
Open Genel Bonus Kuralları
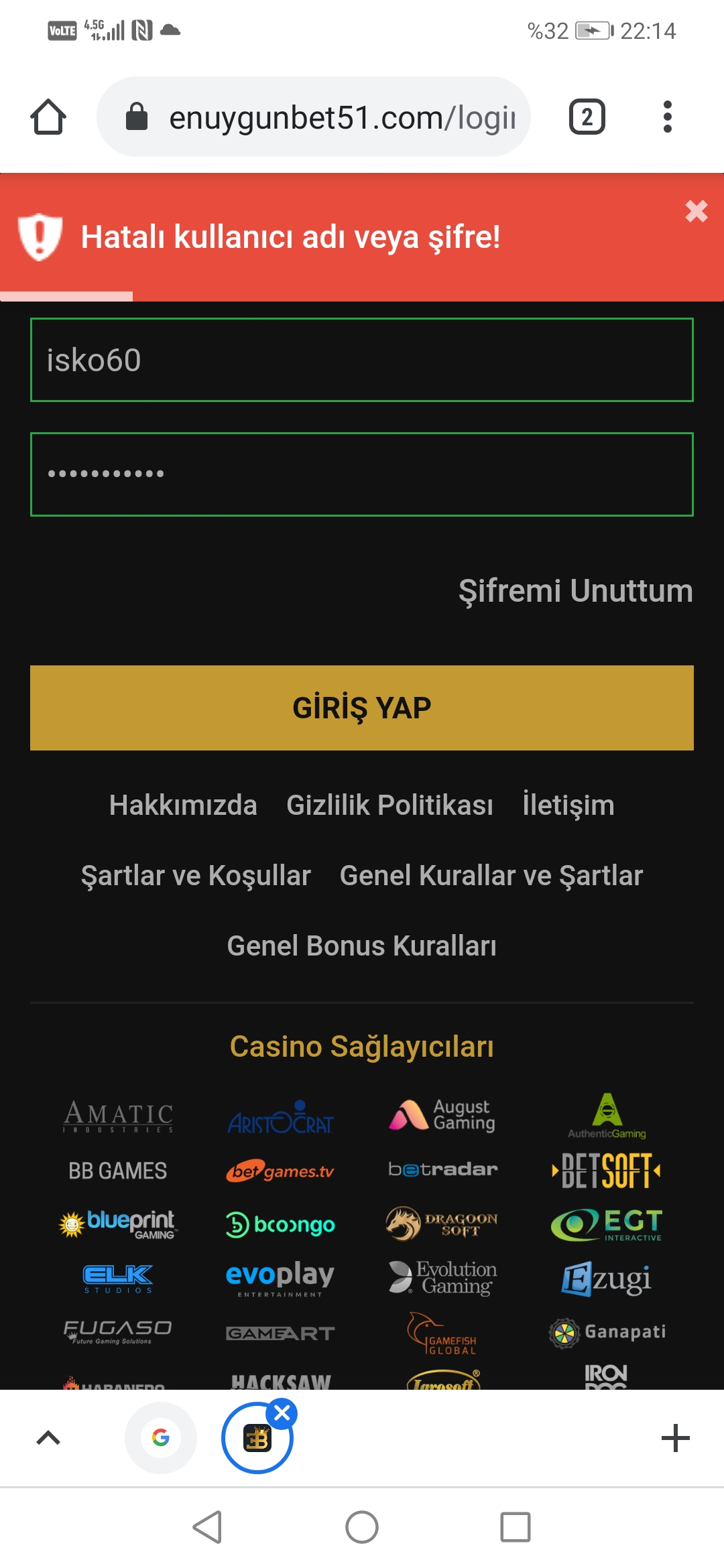pos(362,945)
